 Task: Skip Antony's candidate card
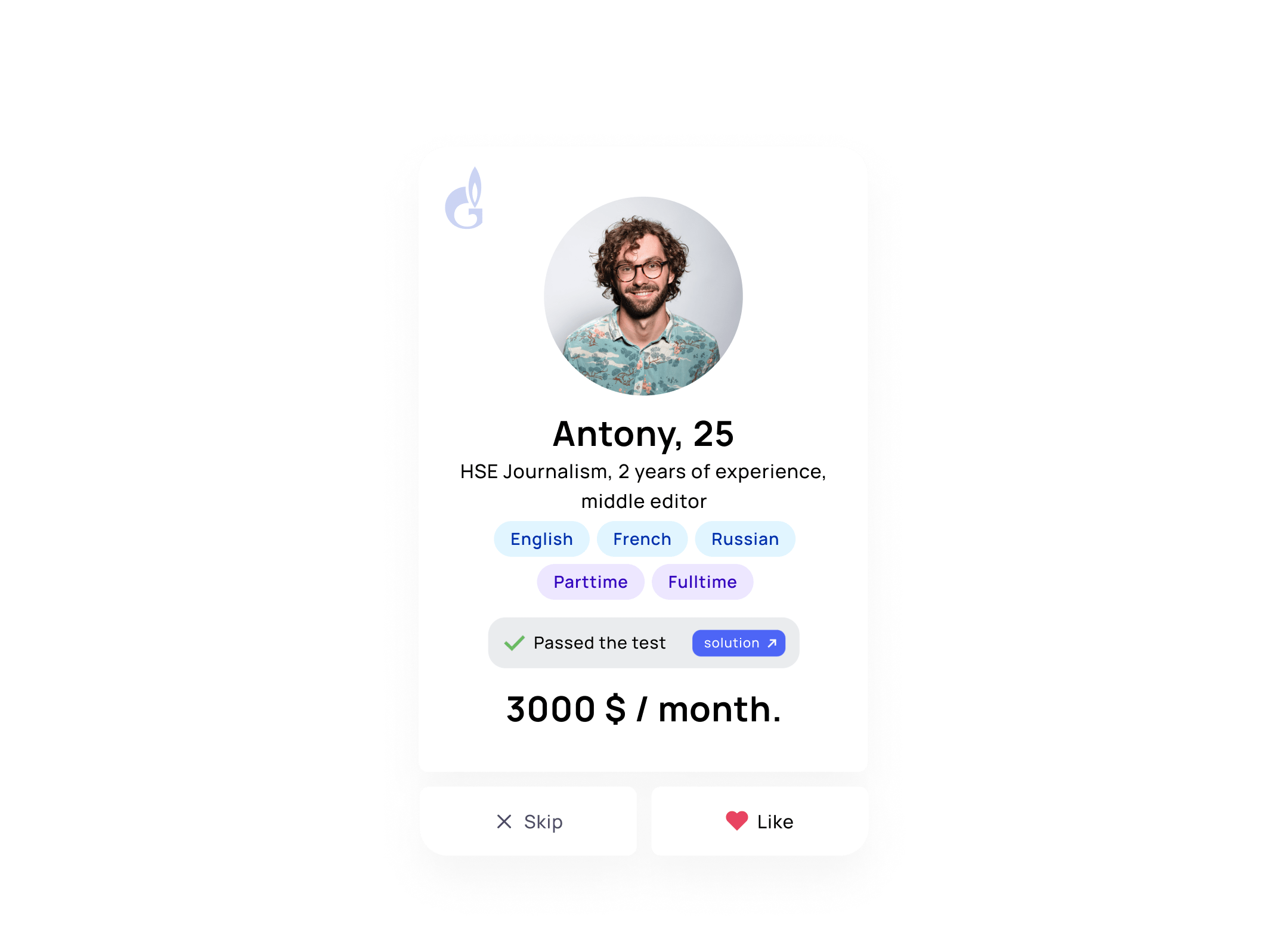point(528,821)
